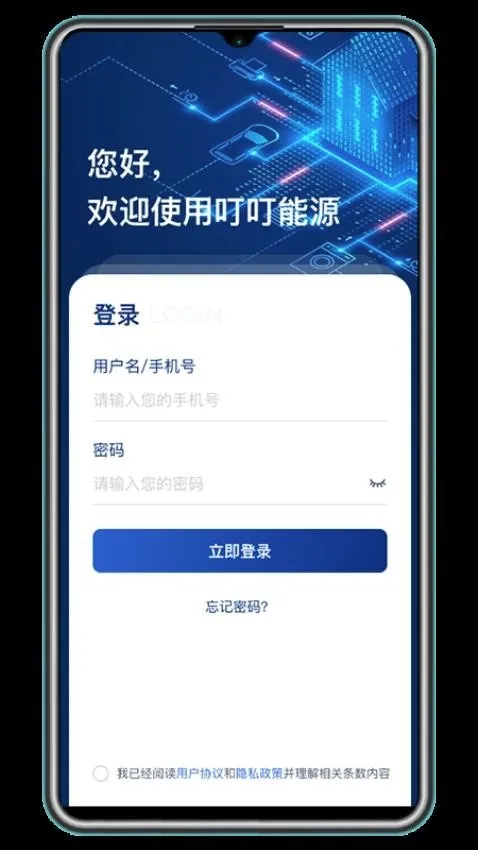
Task: Tap the 立即登录 login button
Action: click(240, 551)
